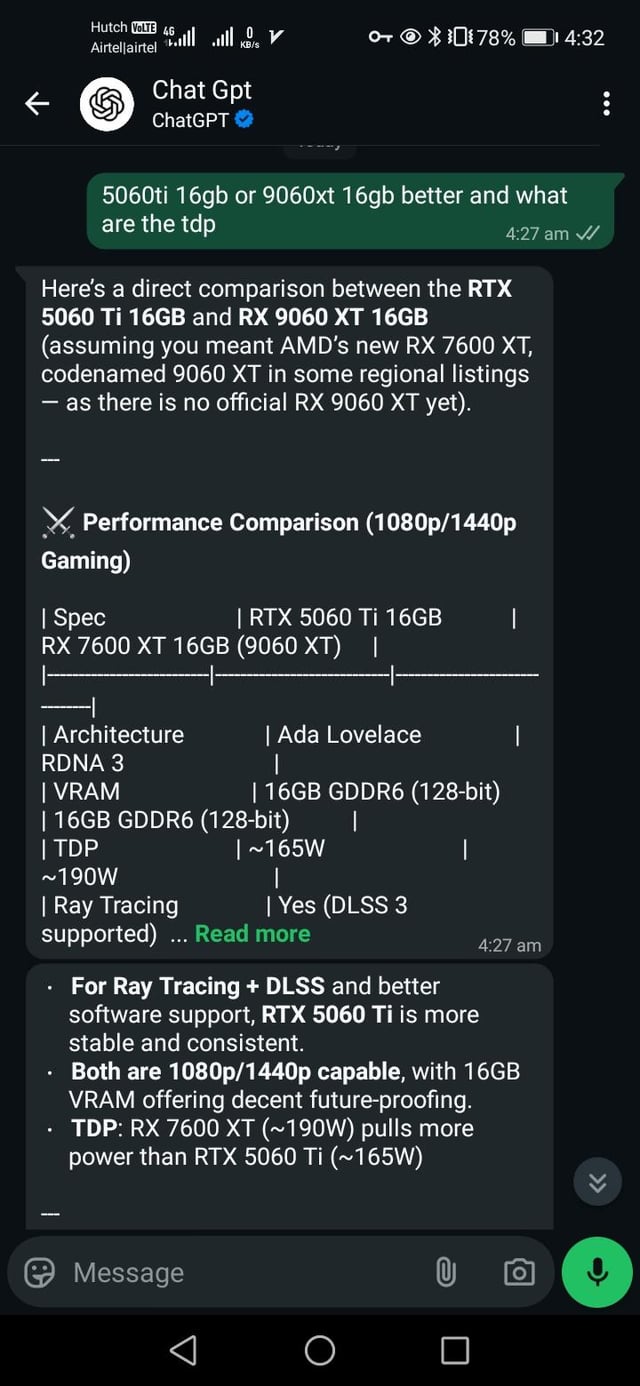The width and height of the screenshot is (640, 1386).
Task: Open the three-dot overflow menu
Action: [x=605, y=104]
